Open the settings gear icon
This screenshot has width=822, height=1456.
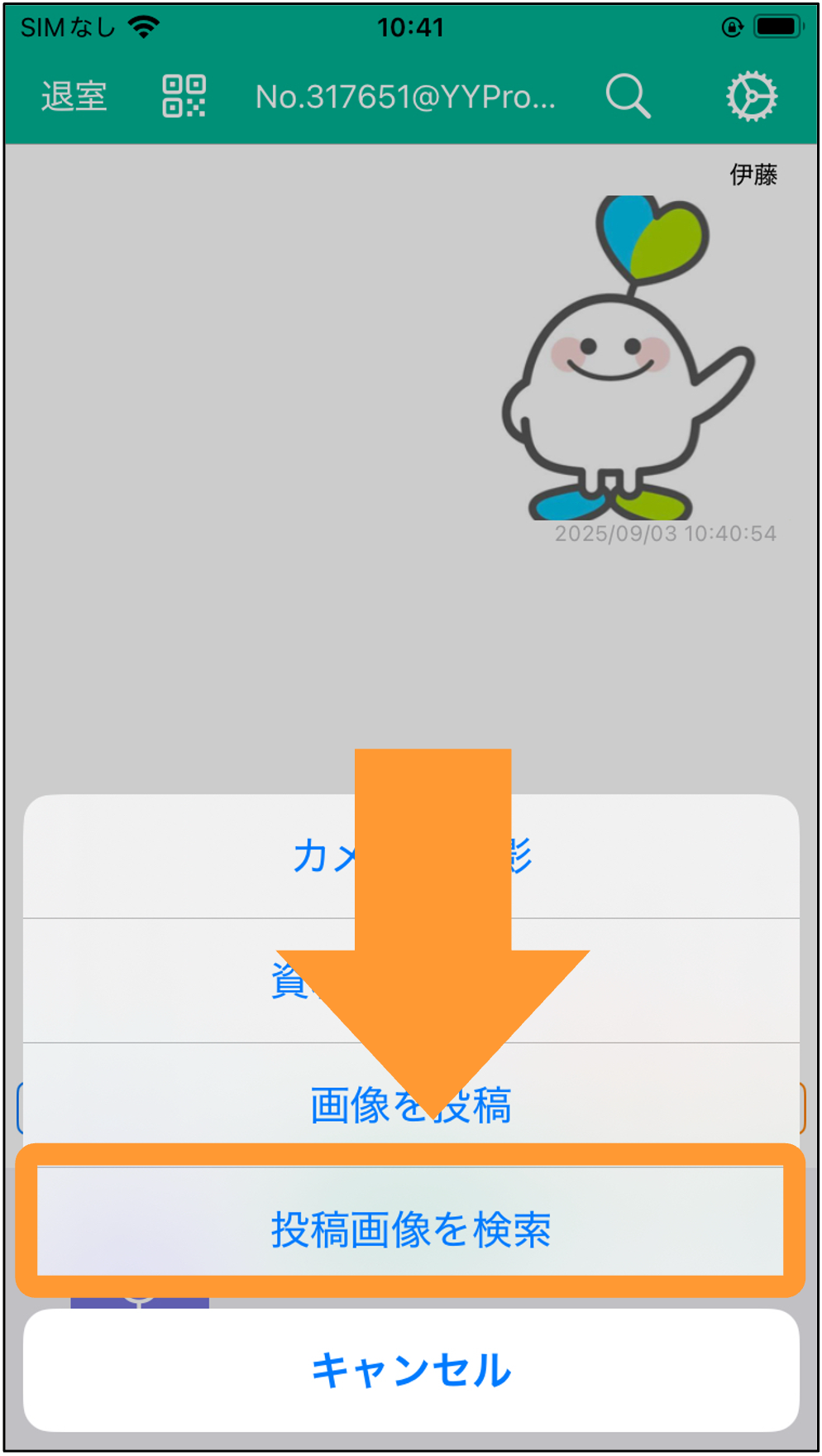click(751, 96)
